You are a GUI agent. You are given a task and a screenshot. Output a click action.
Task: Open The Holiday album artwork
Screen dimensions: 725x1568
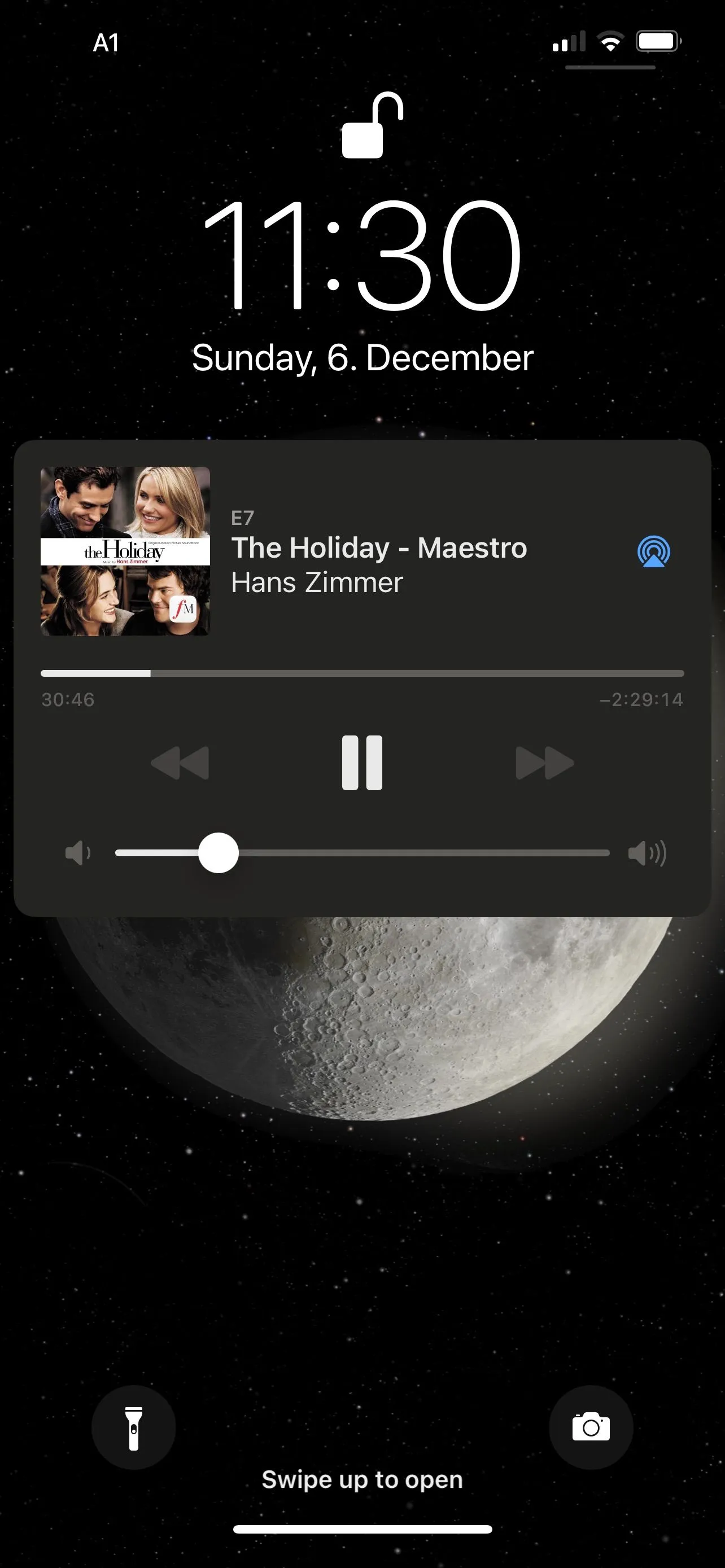pyautogui.click(x=125, y=551)
